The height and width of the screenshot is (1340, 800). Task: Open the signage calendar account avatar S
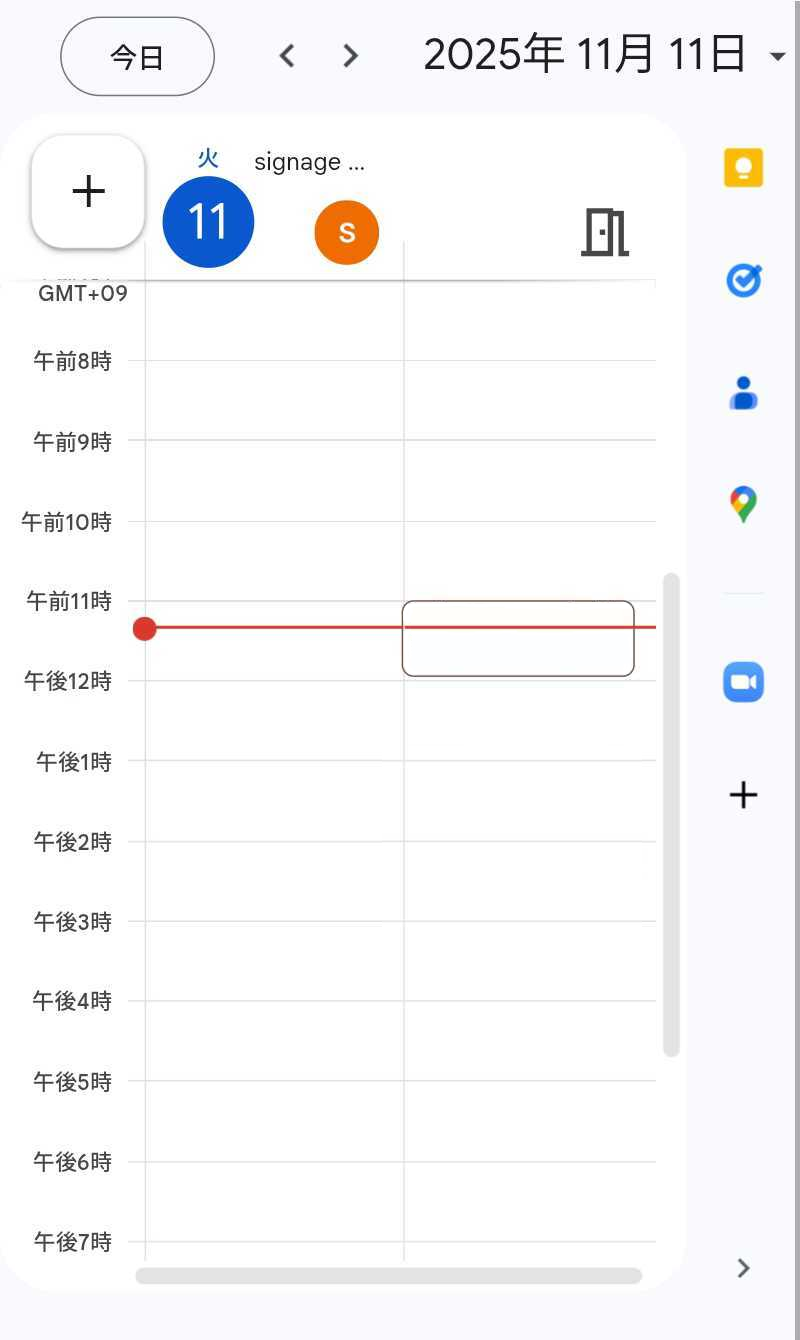click(x=346, y=231)
